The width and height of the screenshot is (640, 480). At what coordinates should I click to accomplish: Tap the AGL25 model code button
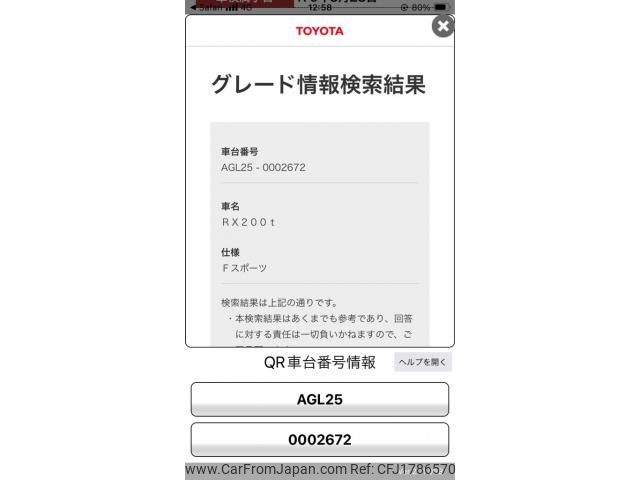320,399
